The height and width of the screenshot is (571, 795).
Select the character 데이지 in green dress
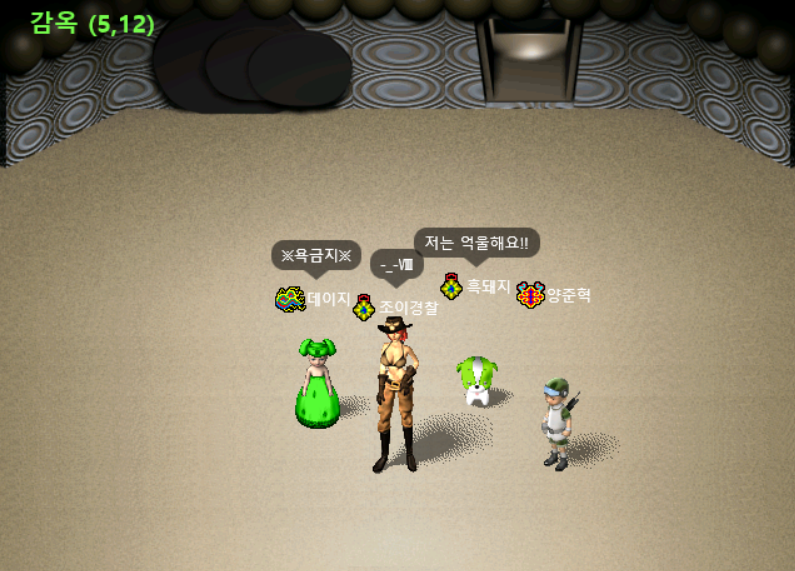(x=317, y=387)
